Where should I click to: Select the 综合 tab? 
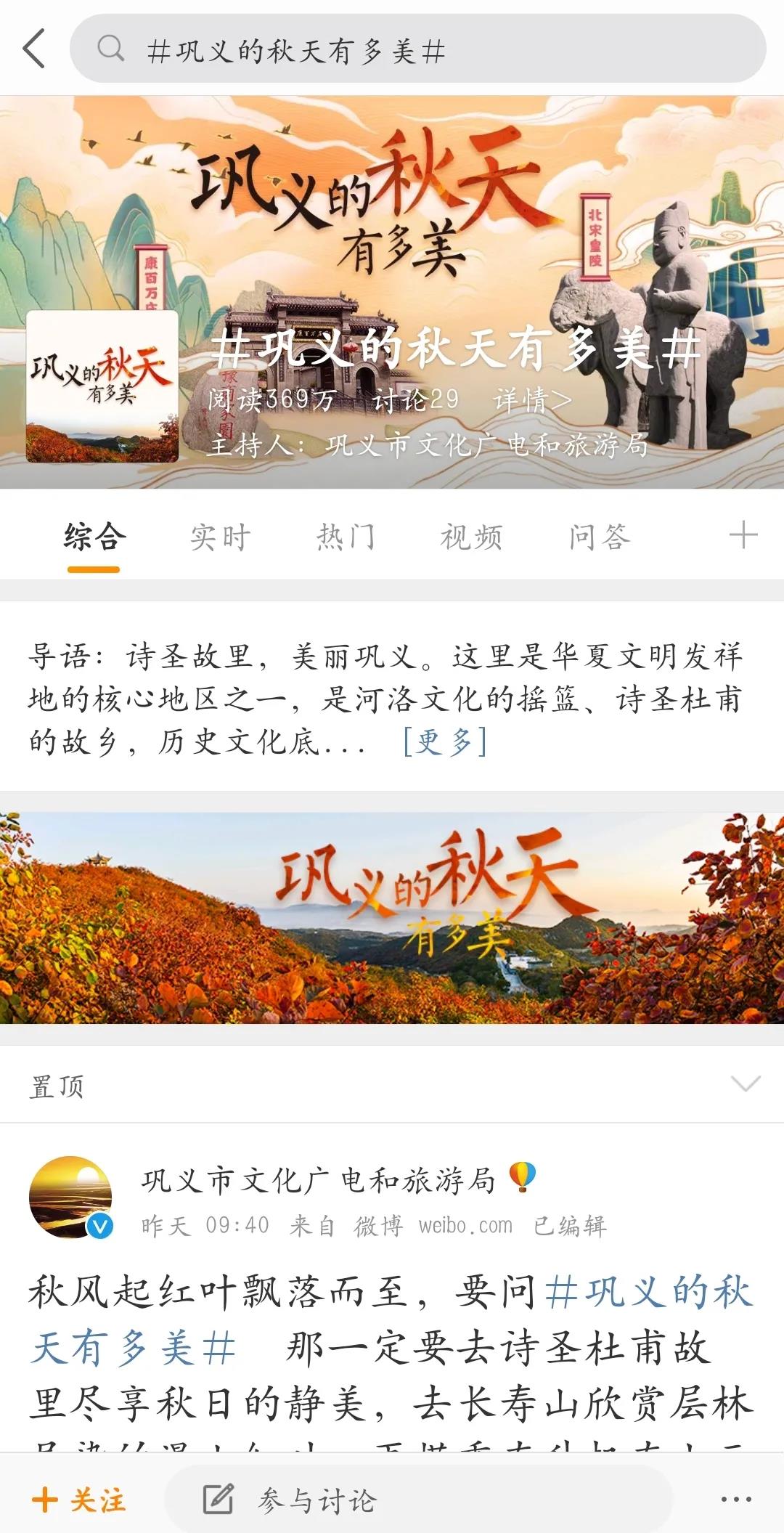[x=94, y=537]
